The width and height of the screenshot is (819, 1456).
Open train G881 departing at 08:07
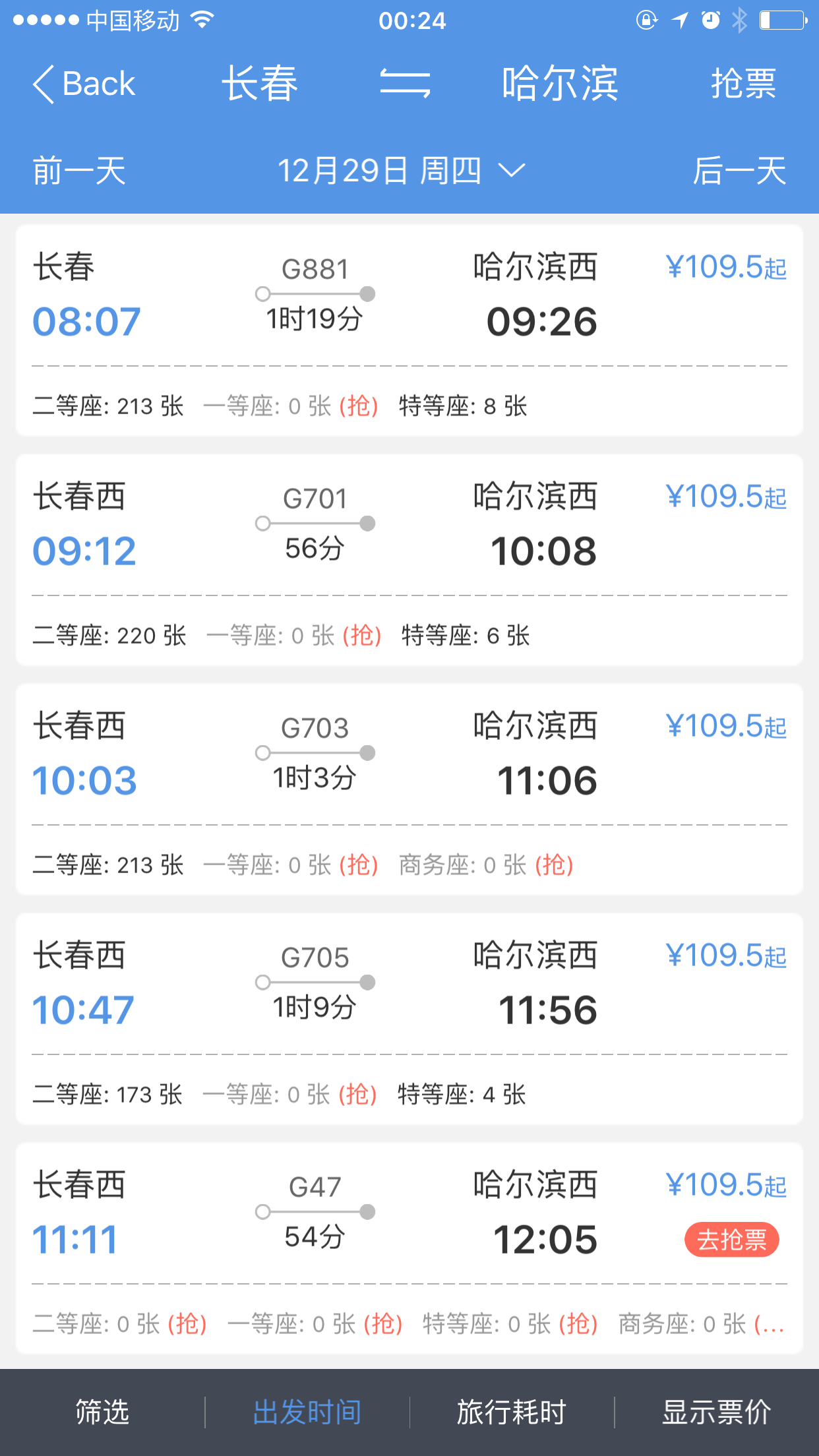pos(409,330)
